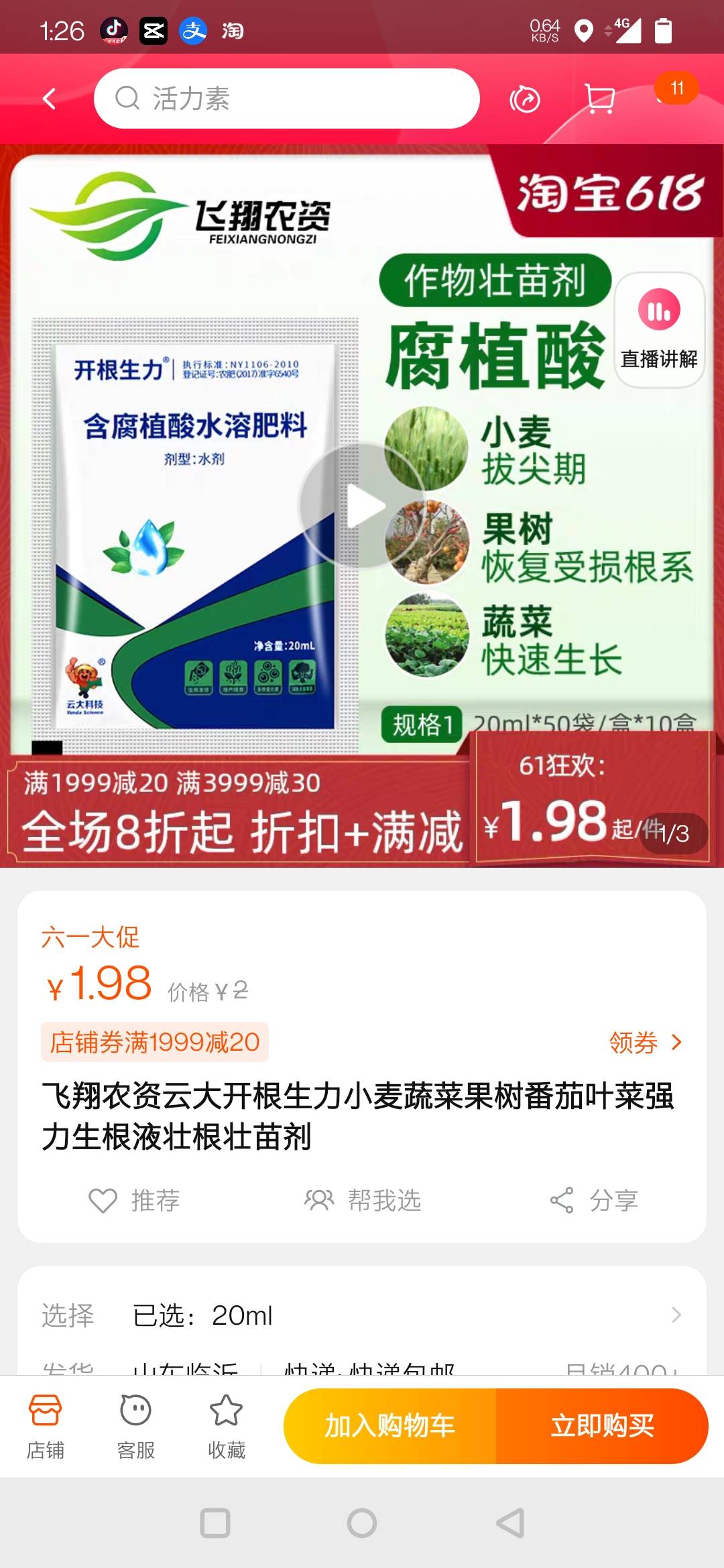Screen dimensions: 724x1568
Task: Visit the seller's 店铺 page
Action: point(46,1426)
